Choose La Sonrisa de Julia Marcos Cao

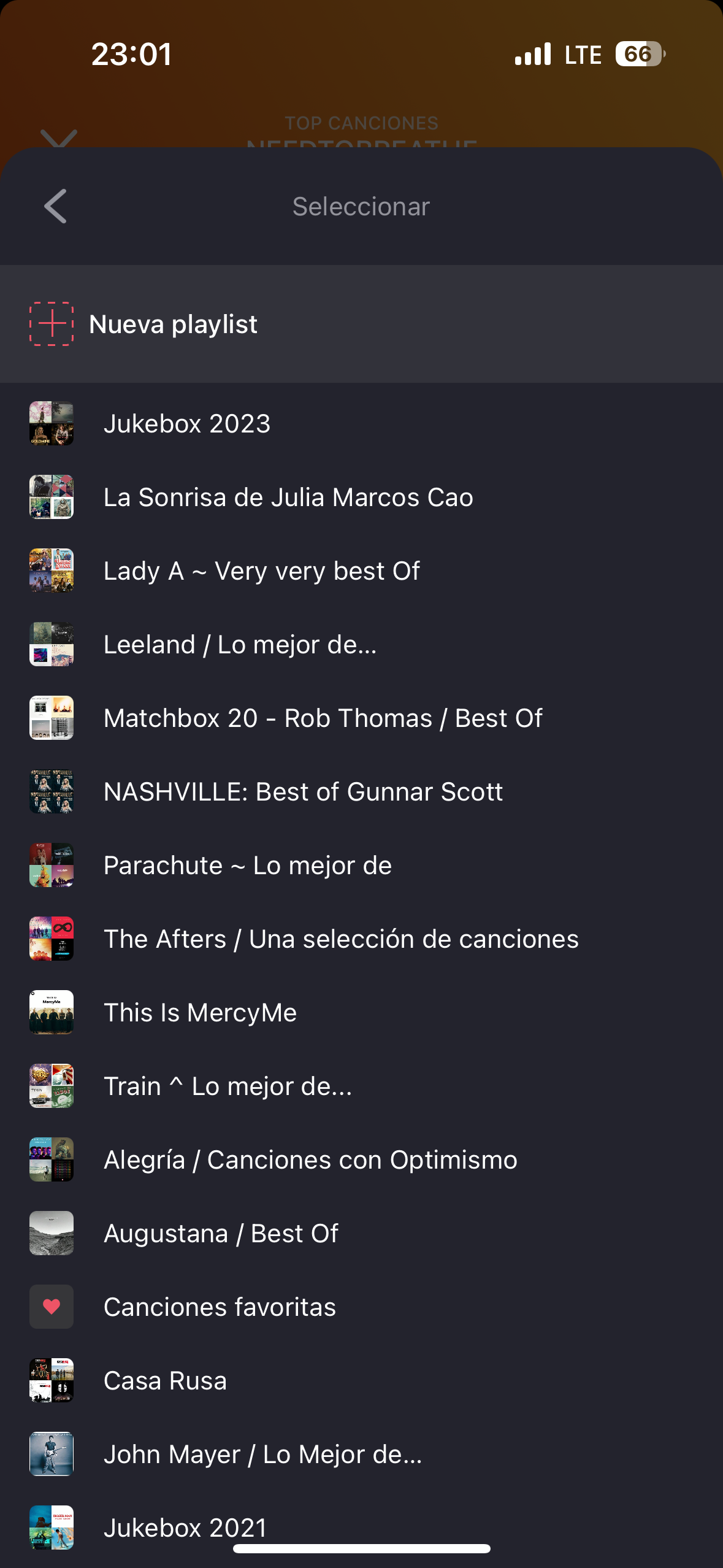tap(288, 498)
